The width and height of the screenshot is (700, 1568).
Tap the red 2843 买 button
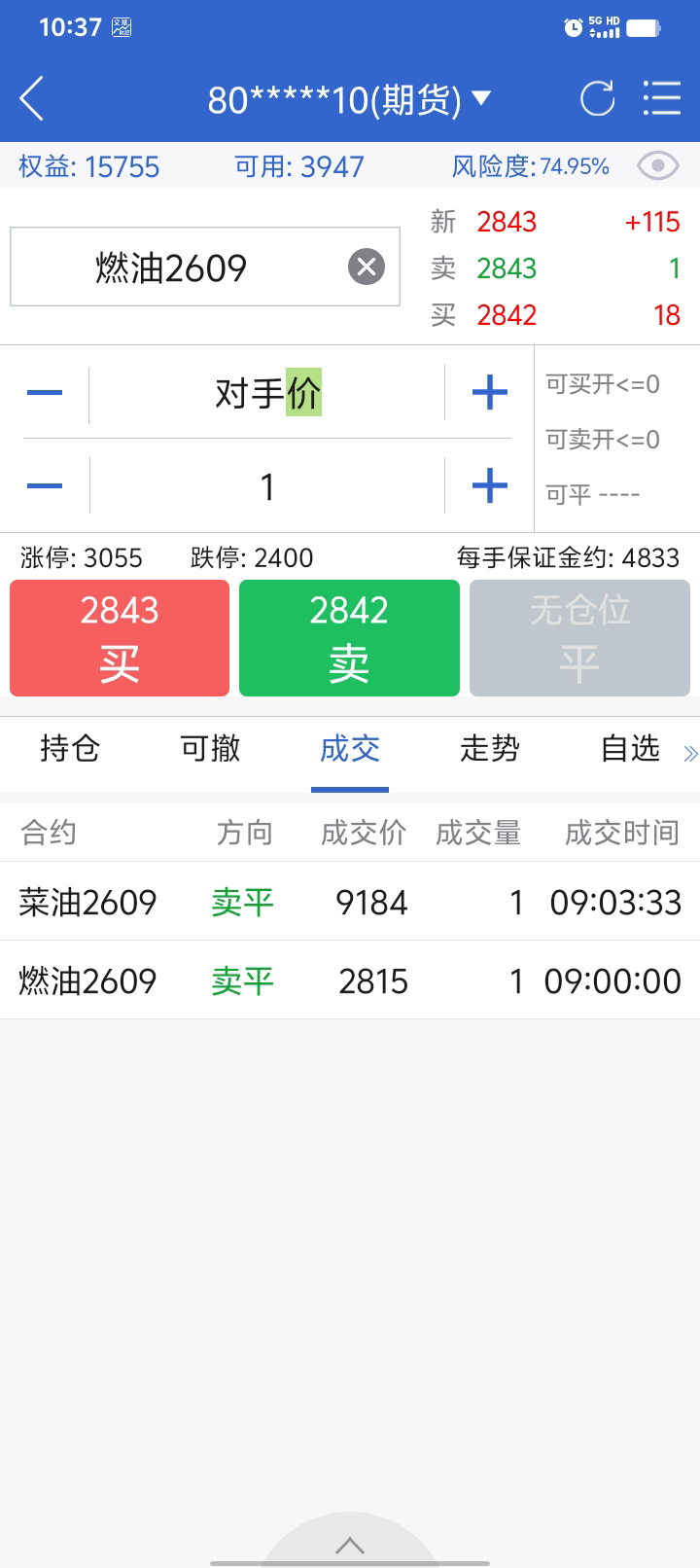pos(120,638)
